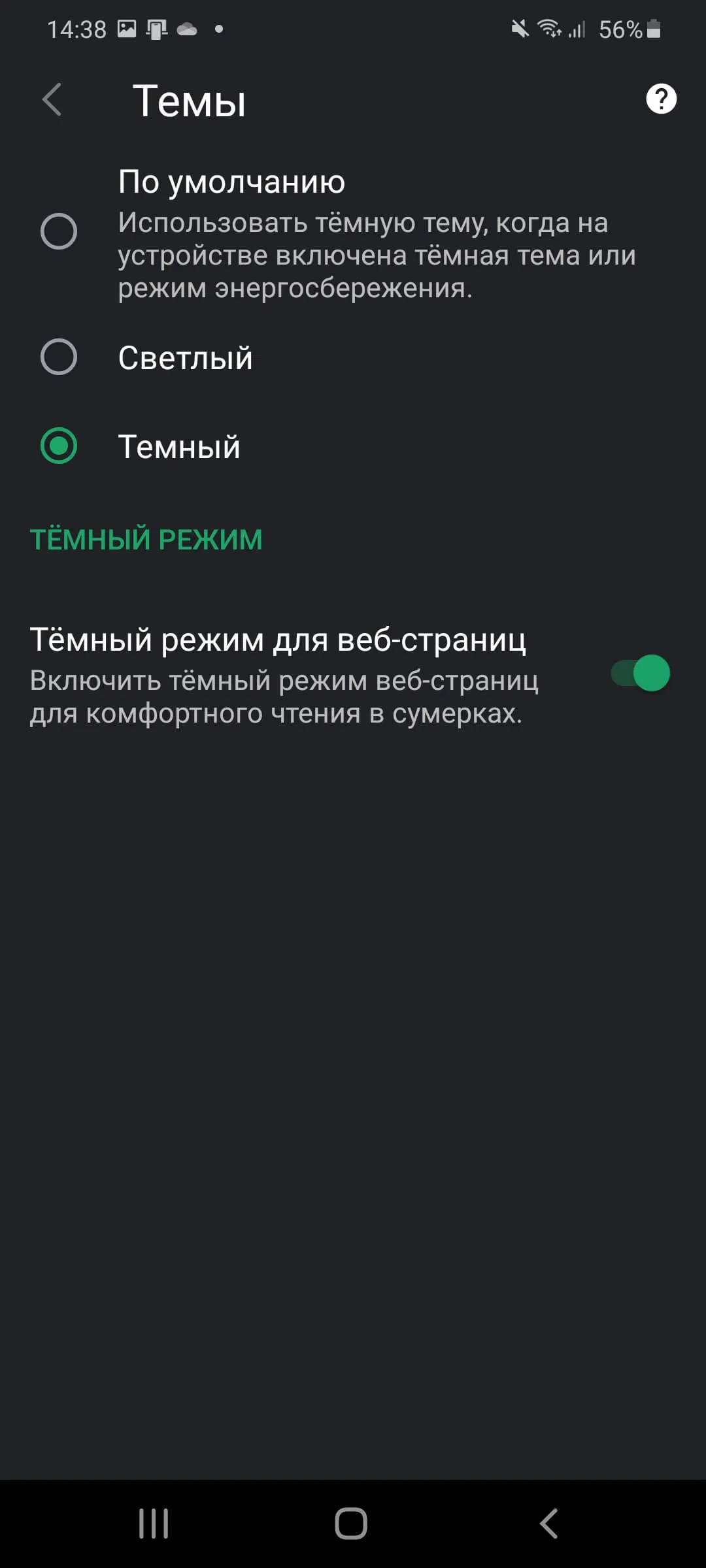Select the По умолчанию theme option

(x=59, y=231)
